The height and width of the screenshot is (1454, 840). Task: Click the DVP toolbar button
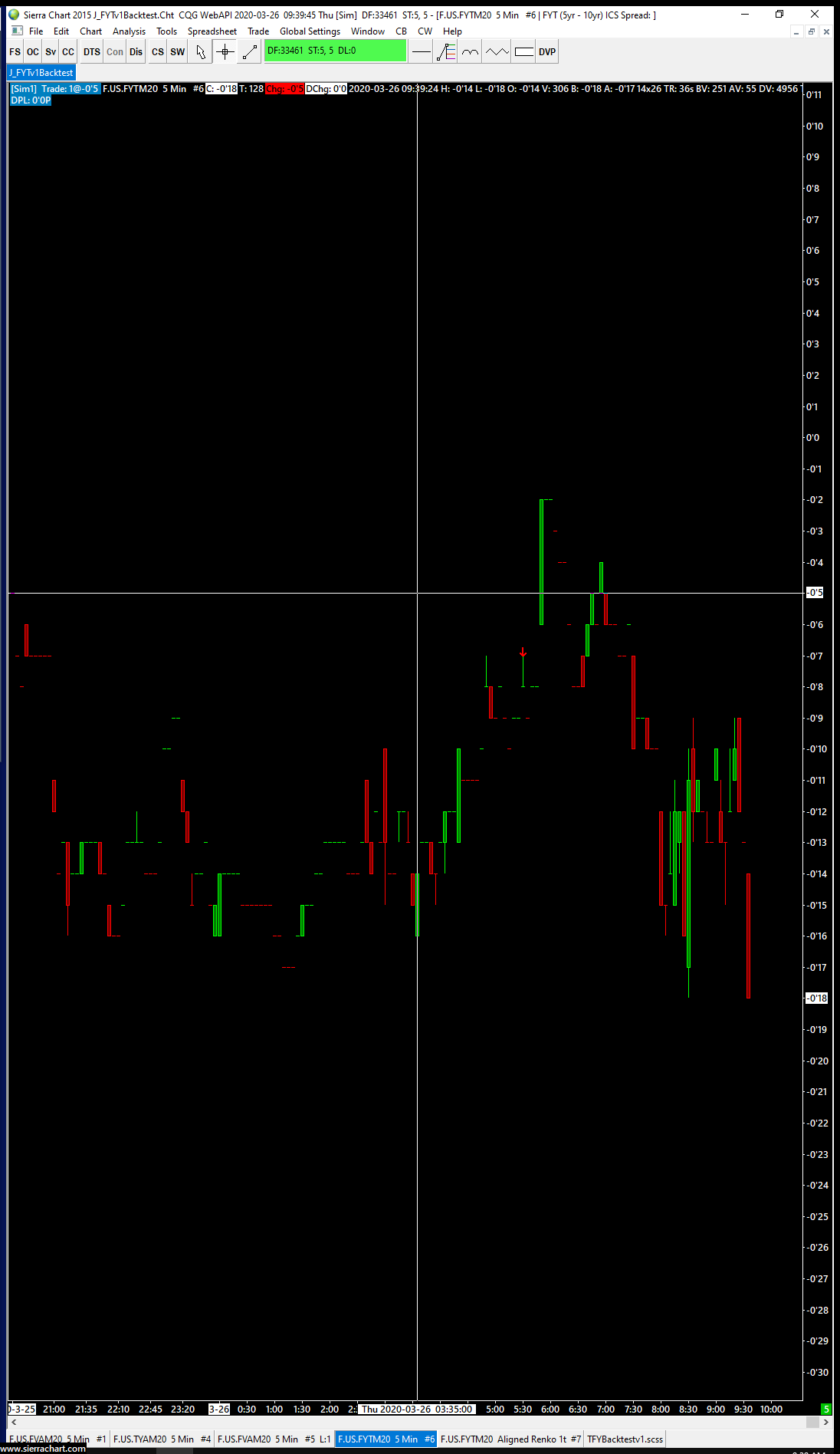[x=547, y=52]
